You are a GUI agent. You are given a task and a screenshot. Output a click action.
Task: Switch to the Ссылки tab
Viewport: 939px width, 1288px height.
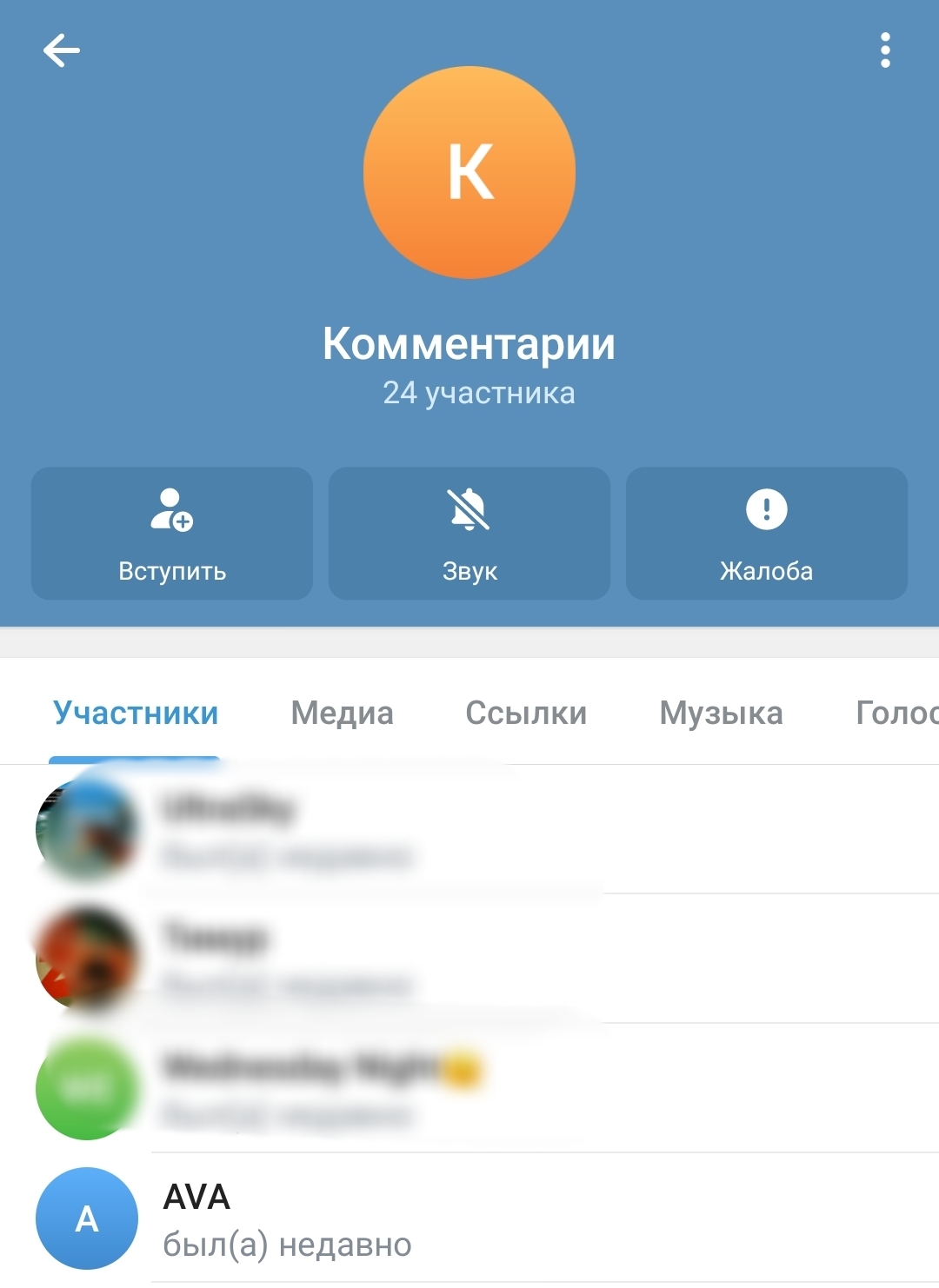tap(526, 713)
